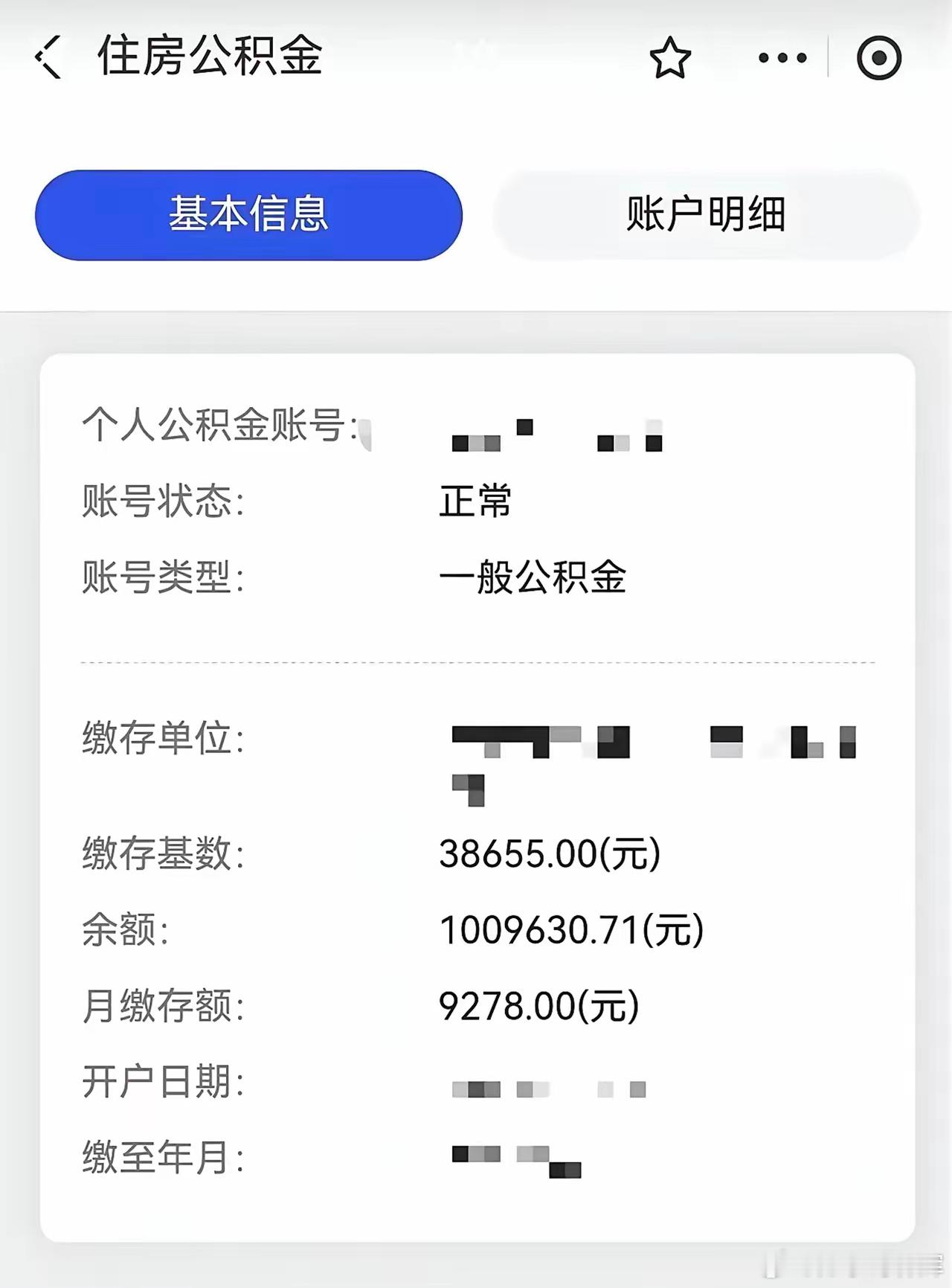Viewport: 952px width, 1288px height.
Task: Switch to the 账户明细 tab
Action: pos(707,214)
